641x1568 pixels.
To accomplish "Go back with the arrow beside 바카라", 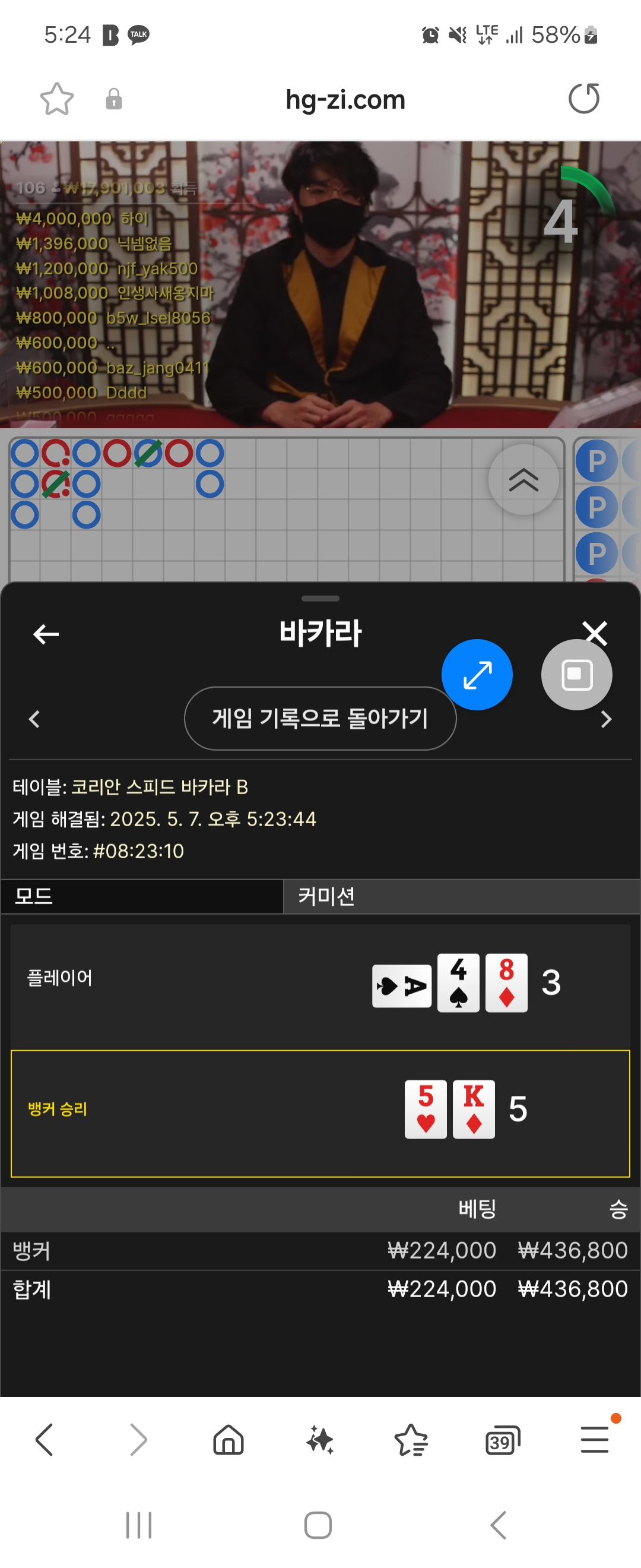I will click(46, 634).
